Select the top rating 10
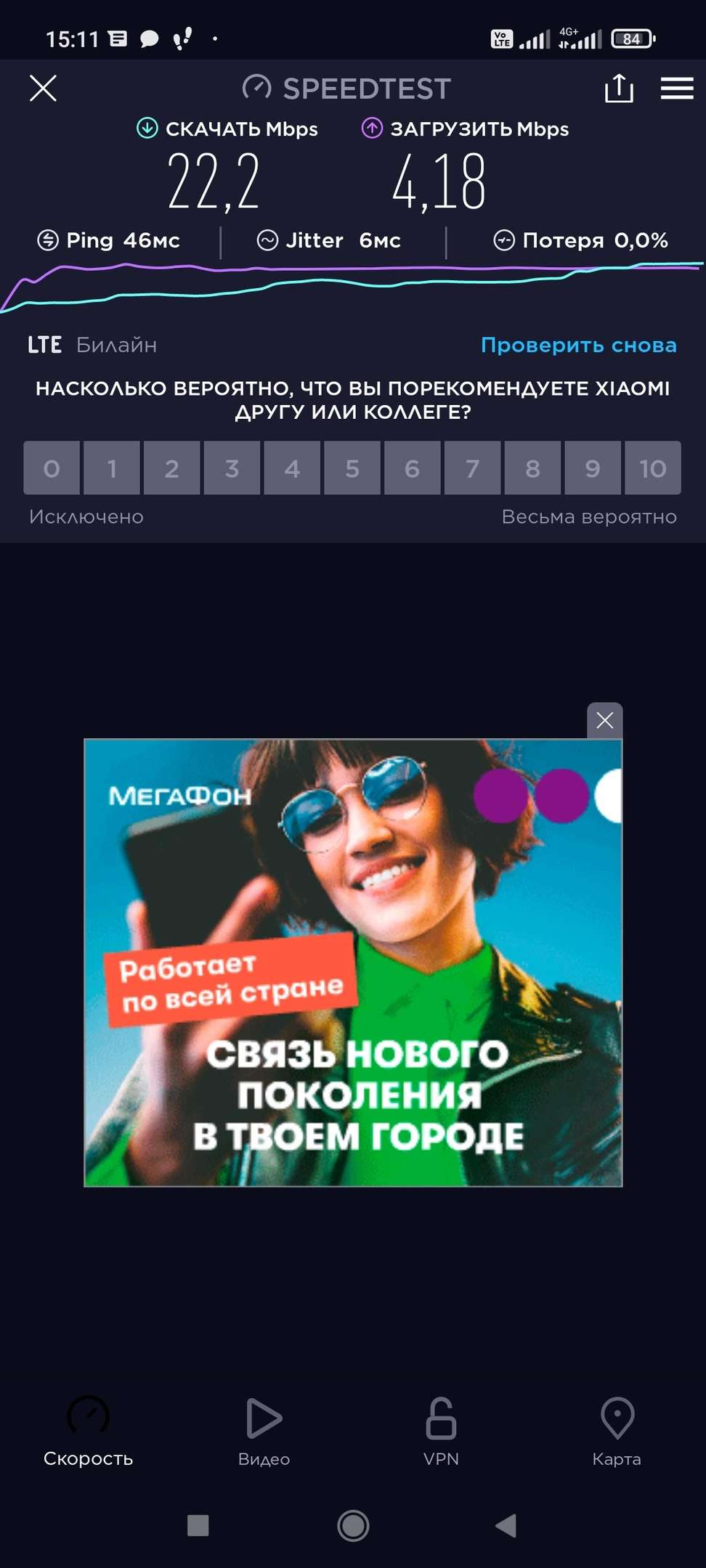This screenshot has height=1568, width=706. pos(653,468)
